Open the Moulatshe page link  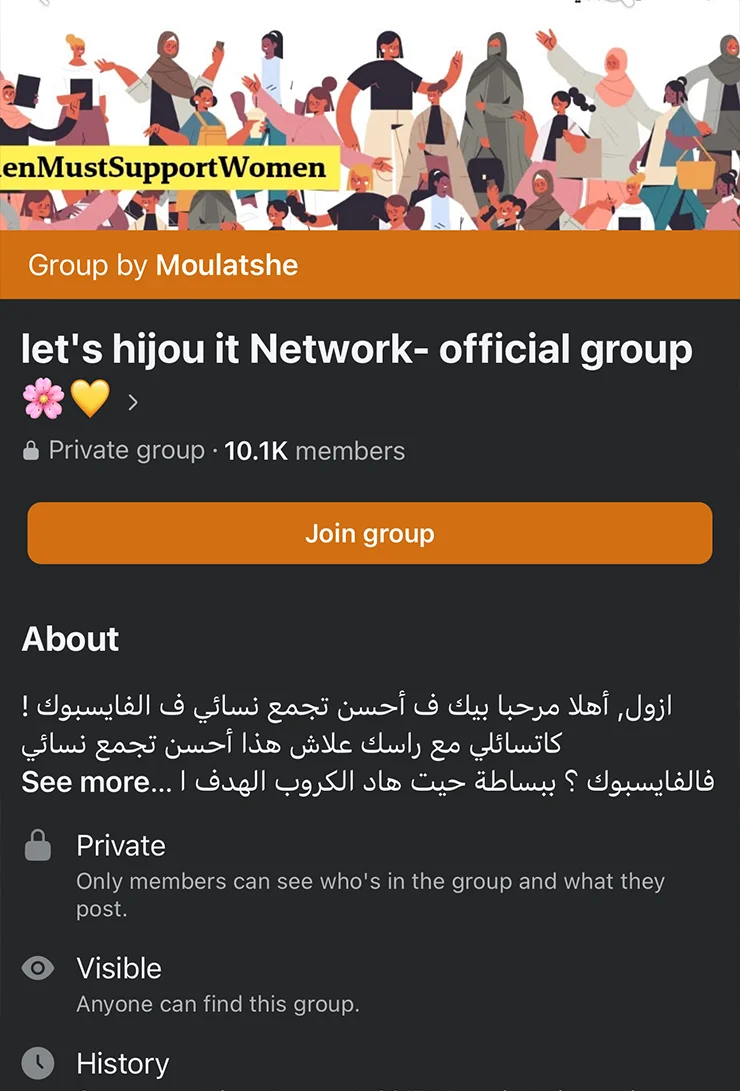[226, 265]
